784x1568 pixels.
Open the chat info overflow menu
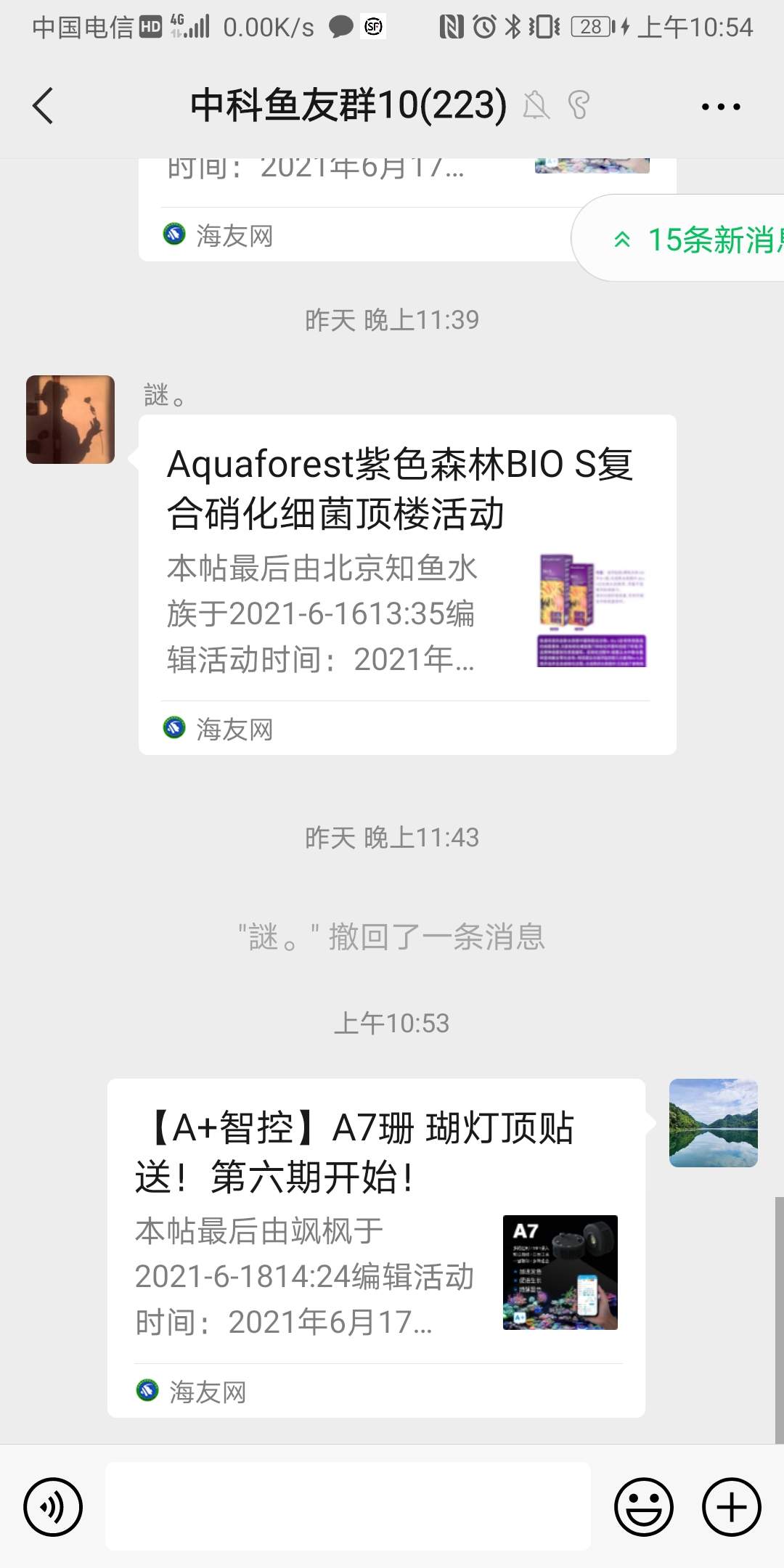point(720,107)
